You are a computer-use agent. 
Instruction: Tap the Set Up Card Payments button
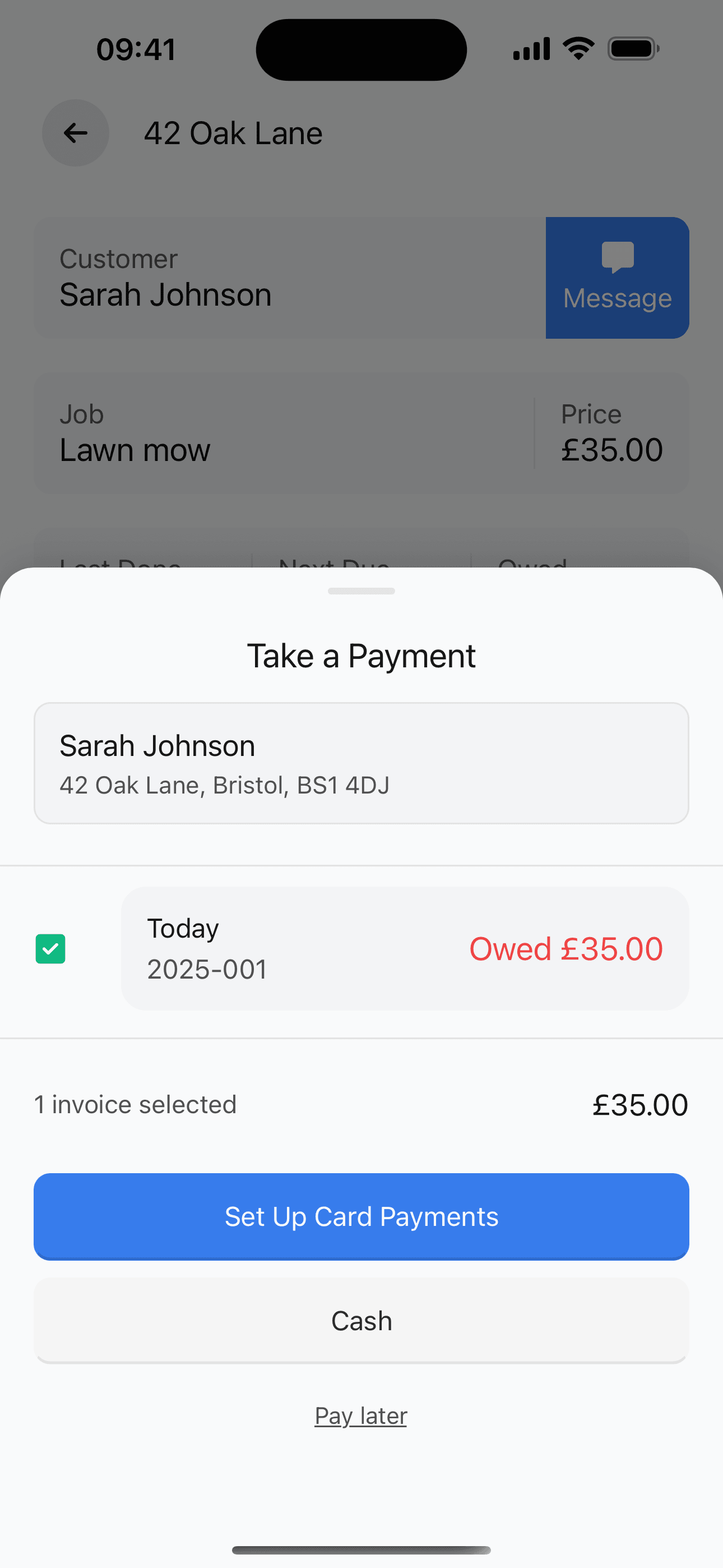coord(361,1216)
